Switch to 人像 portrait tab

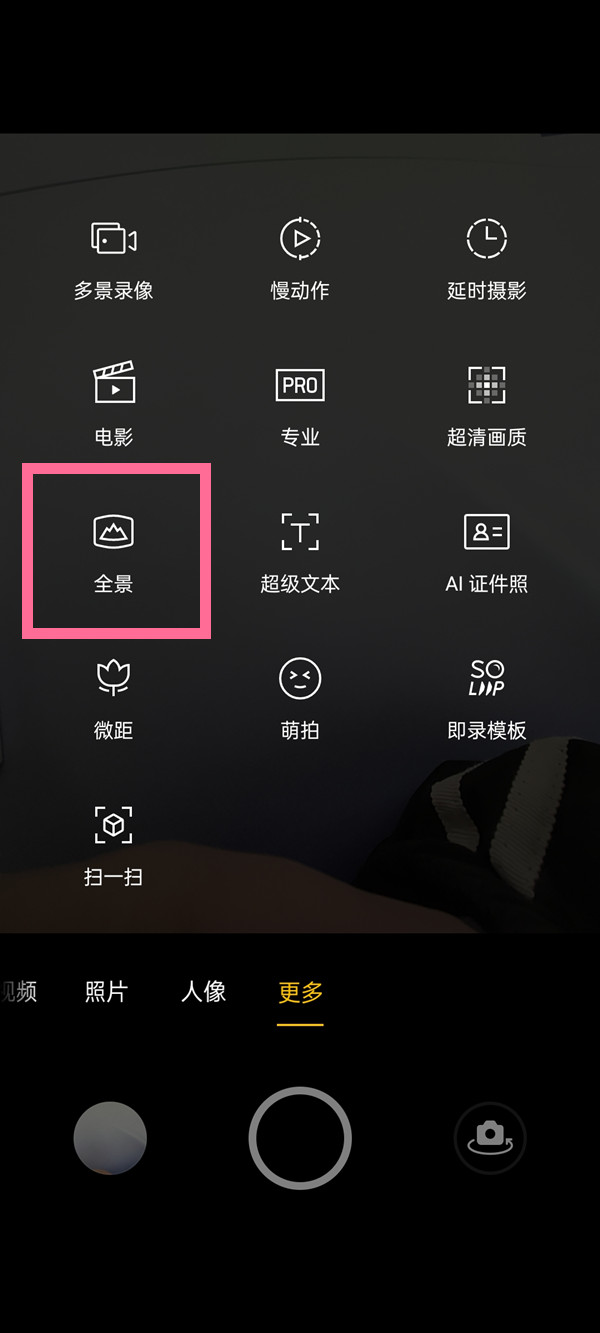pyautogui.click(x=203, y=992)
